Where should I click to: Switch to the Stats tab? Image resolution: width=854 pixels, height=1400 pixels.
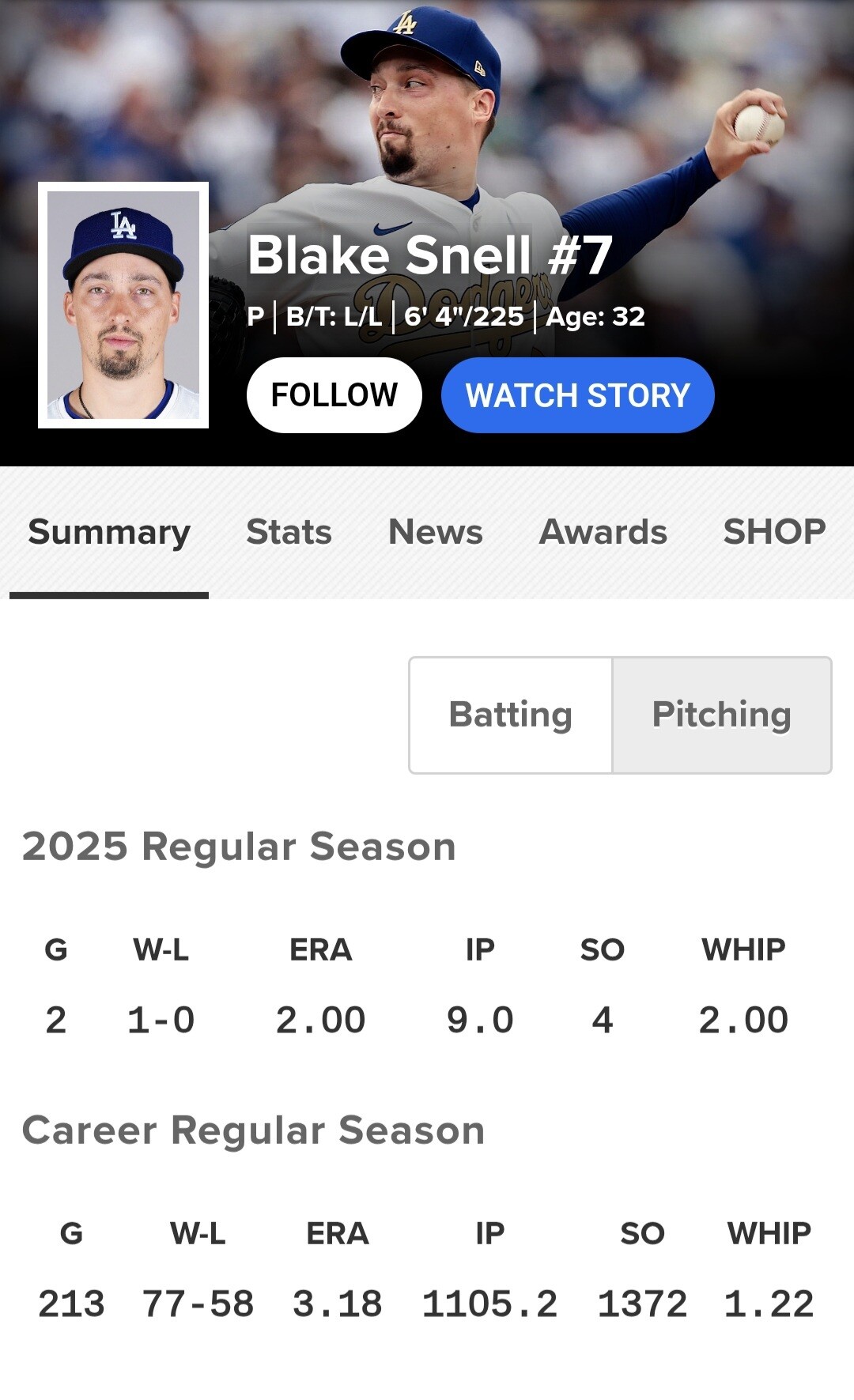pyautogui.click(x=289, y=532)
